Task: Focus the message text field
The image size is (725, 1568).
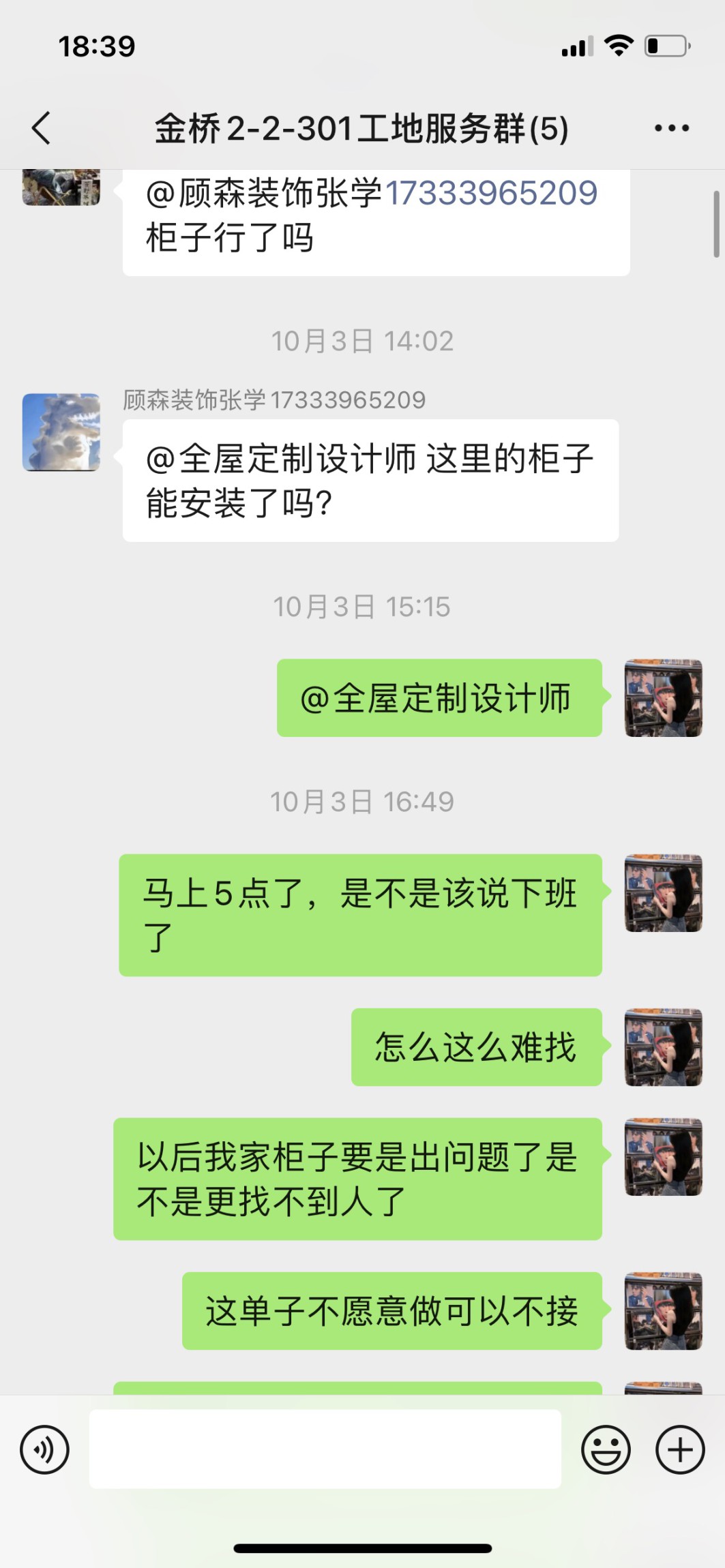Action: [325, 1449]
